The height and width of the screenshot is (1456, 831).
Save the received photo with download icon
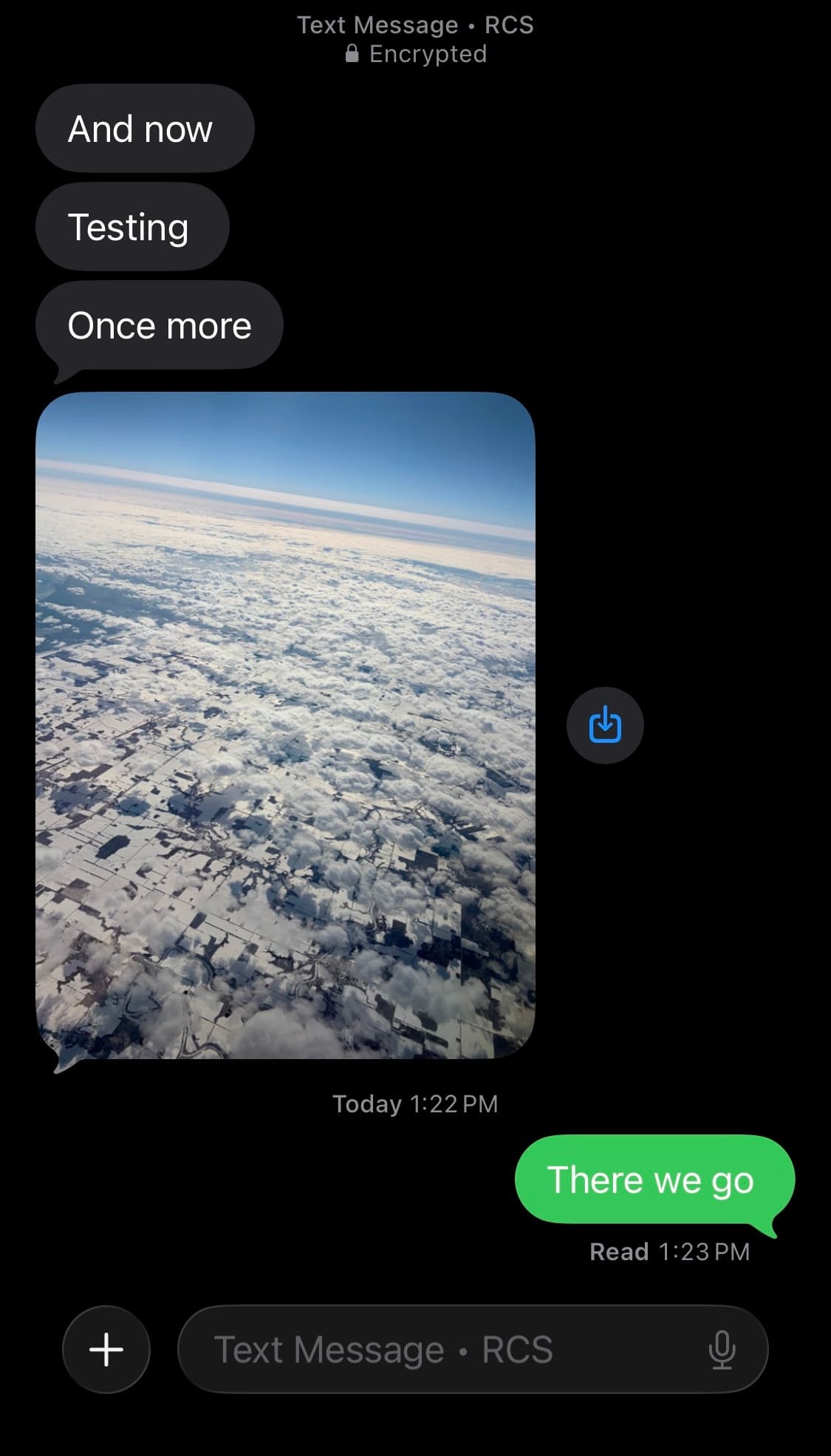click(605, 725)
